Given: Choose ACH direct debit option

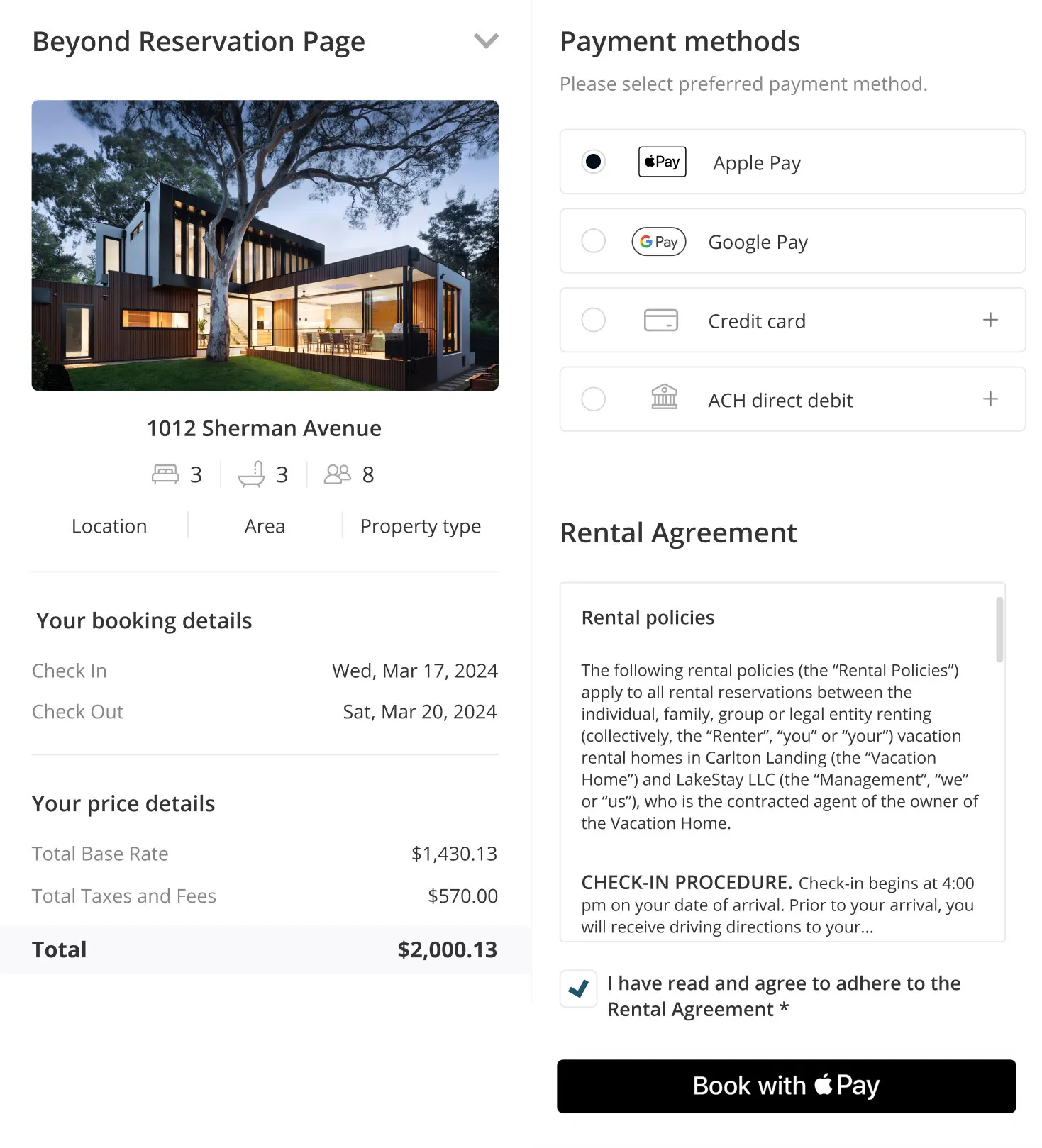Looking at the screenshot, I should [x=593, y=399].
